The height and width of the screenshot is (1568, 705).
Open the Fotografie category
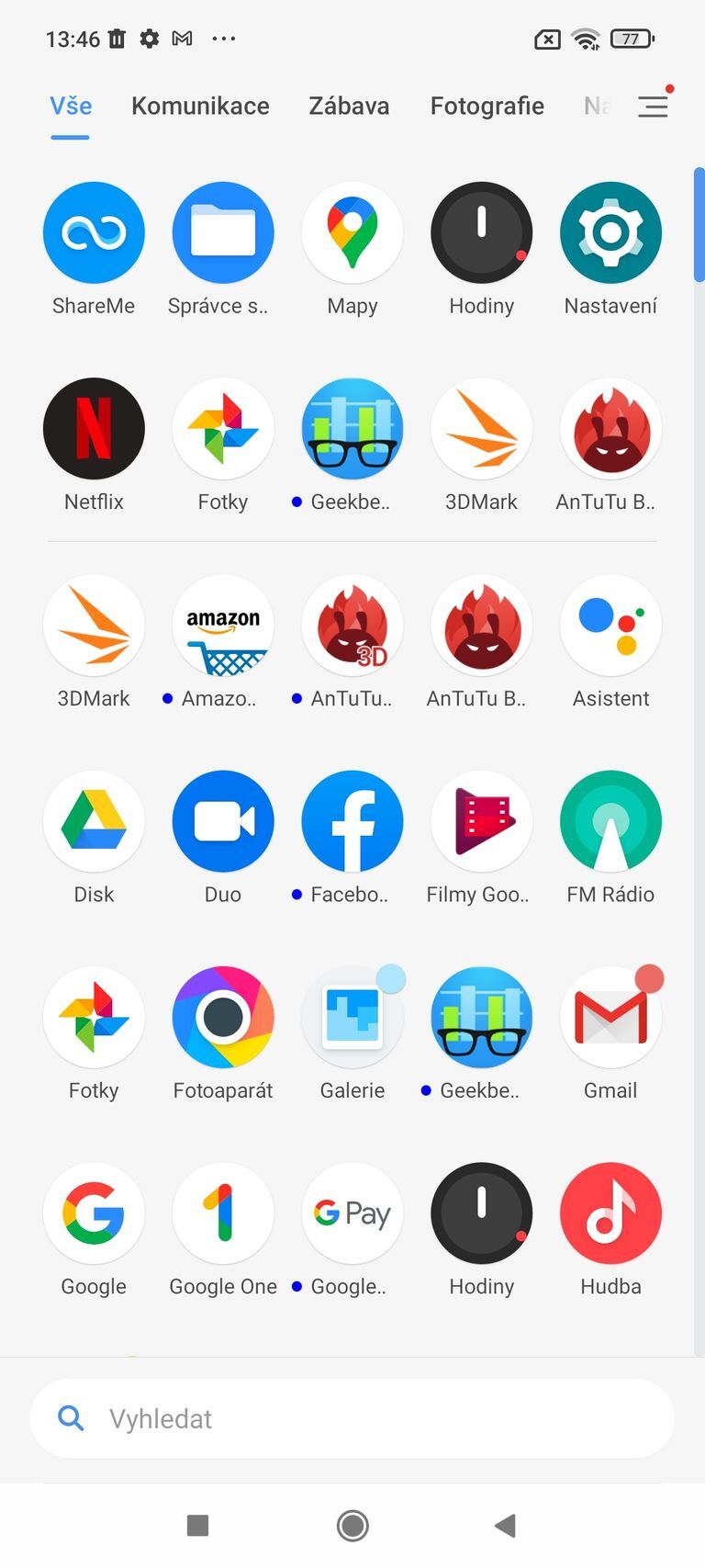click(487, 106)
